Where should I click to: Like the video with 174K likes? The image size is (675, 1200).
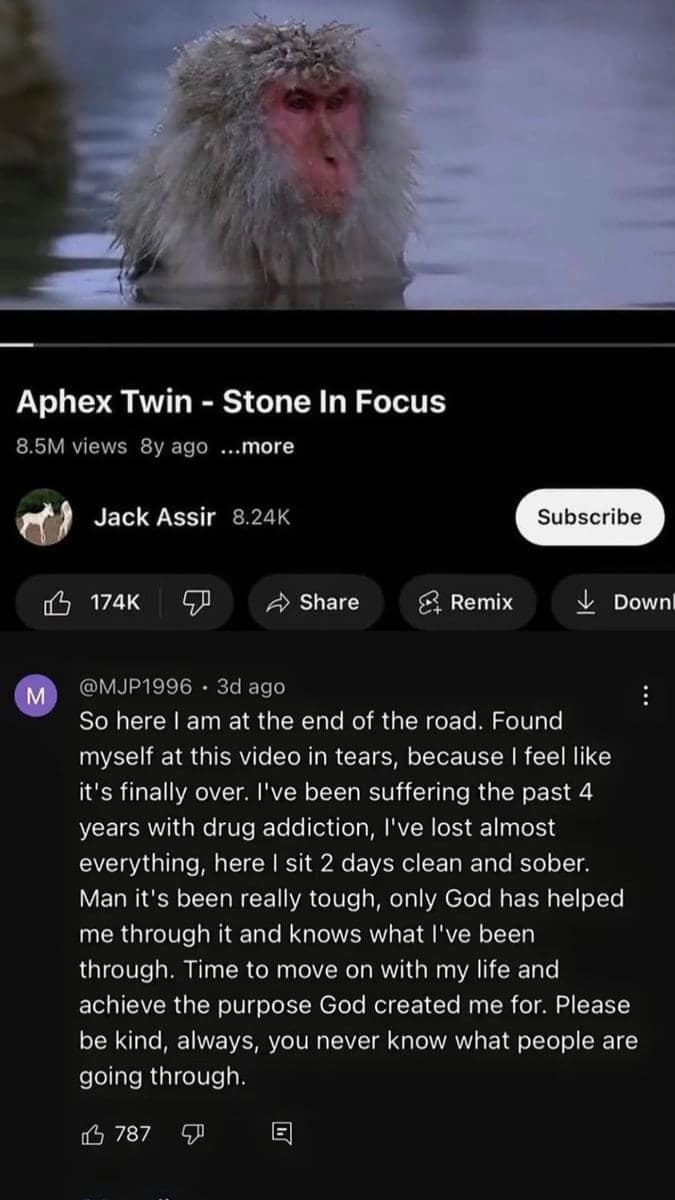pyautogui.click(x=92, y=602)
